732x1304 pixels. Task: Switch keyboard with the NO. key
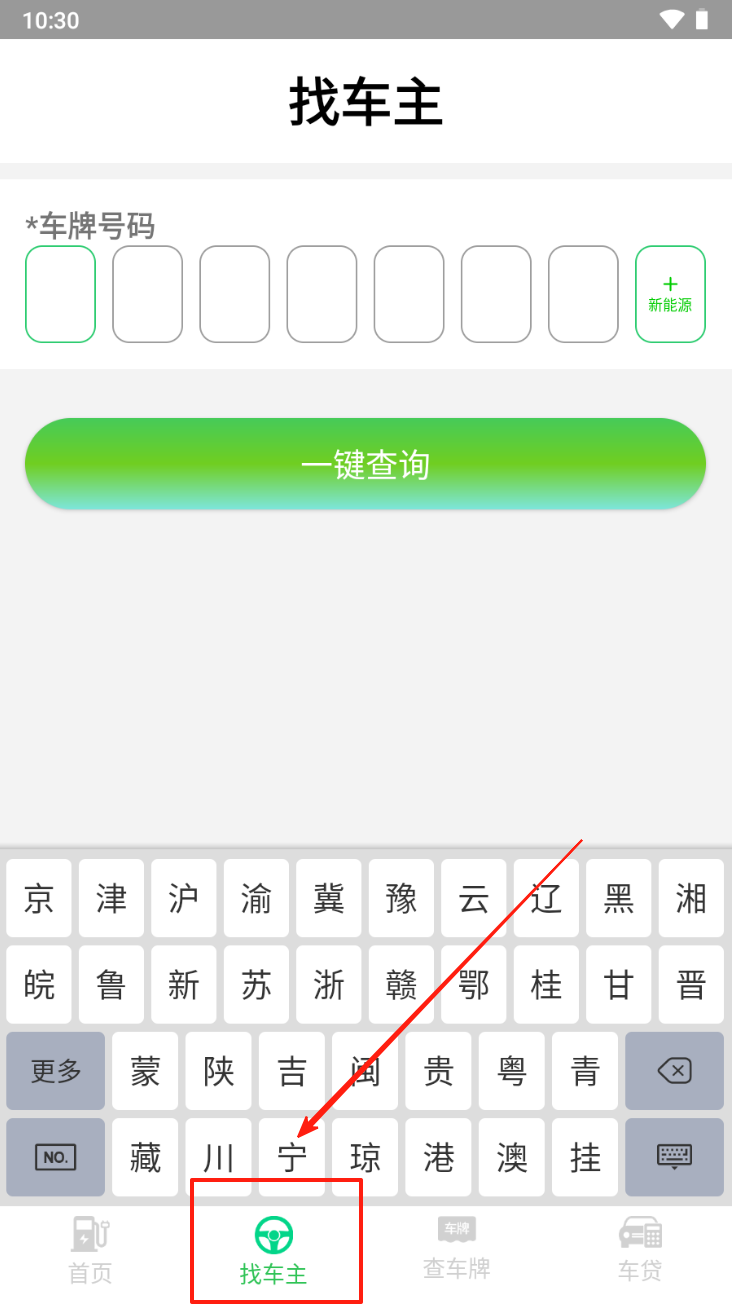click(x=56, y=1157)
